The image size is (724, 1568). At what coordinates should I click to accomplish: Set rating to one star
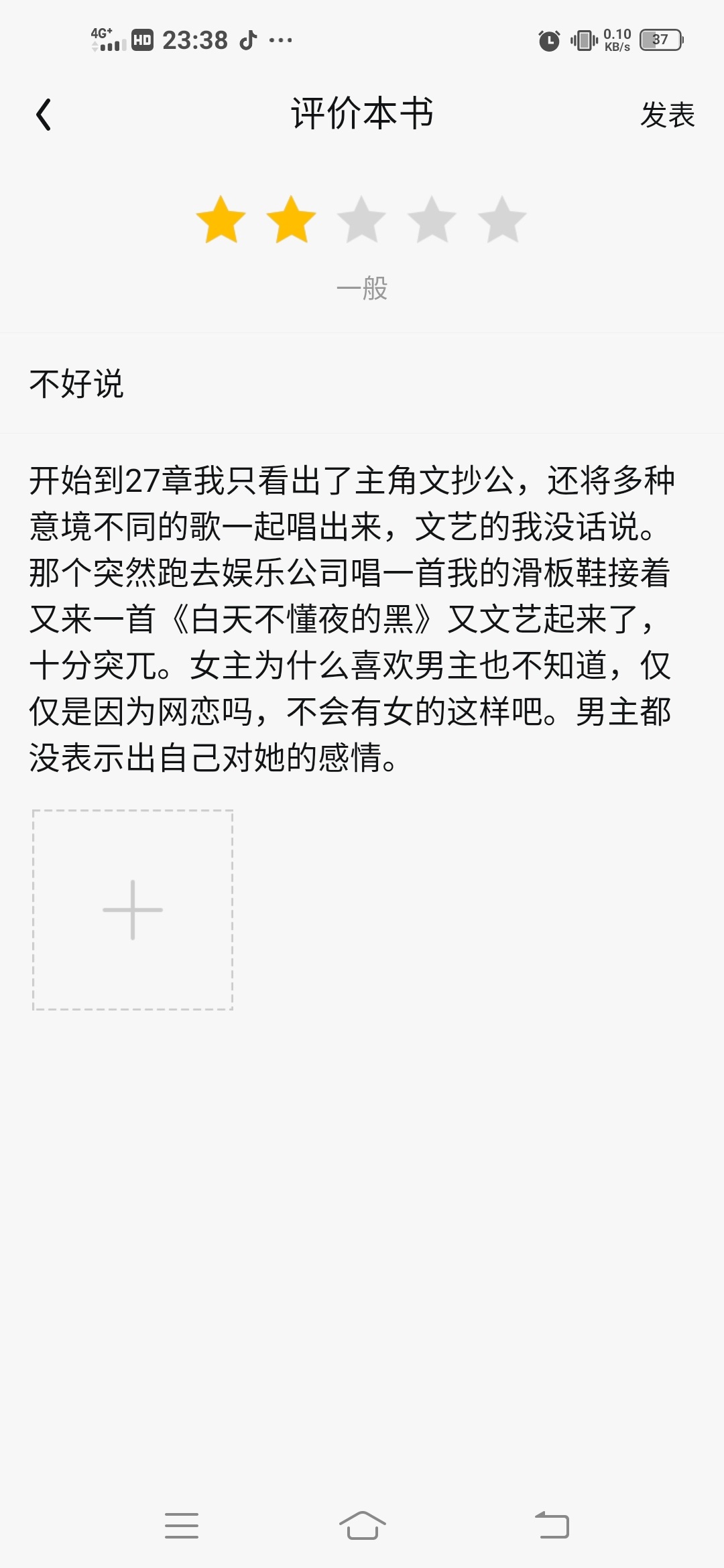click(x=221, y=220)
